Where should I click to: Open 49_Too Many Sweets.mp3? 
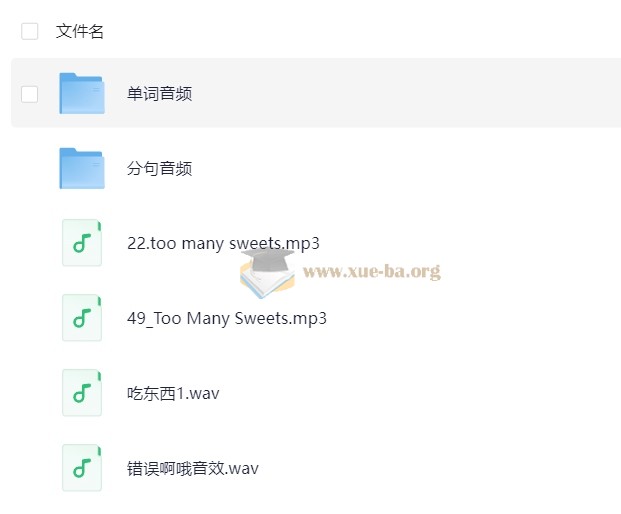pyautogui.click(x=227, y=318)
